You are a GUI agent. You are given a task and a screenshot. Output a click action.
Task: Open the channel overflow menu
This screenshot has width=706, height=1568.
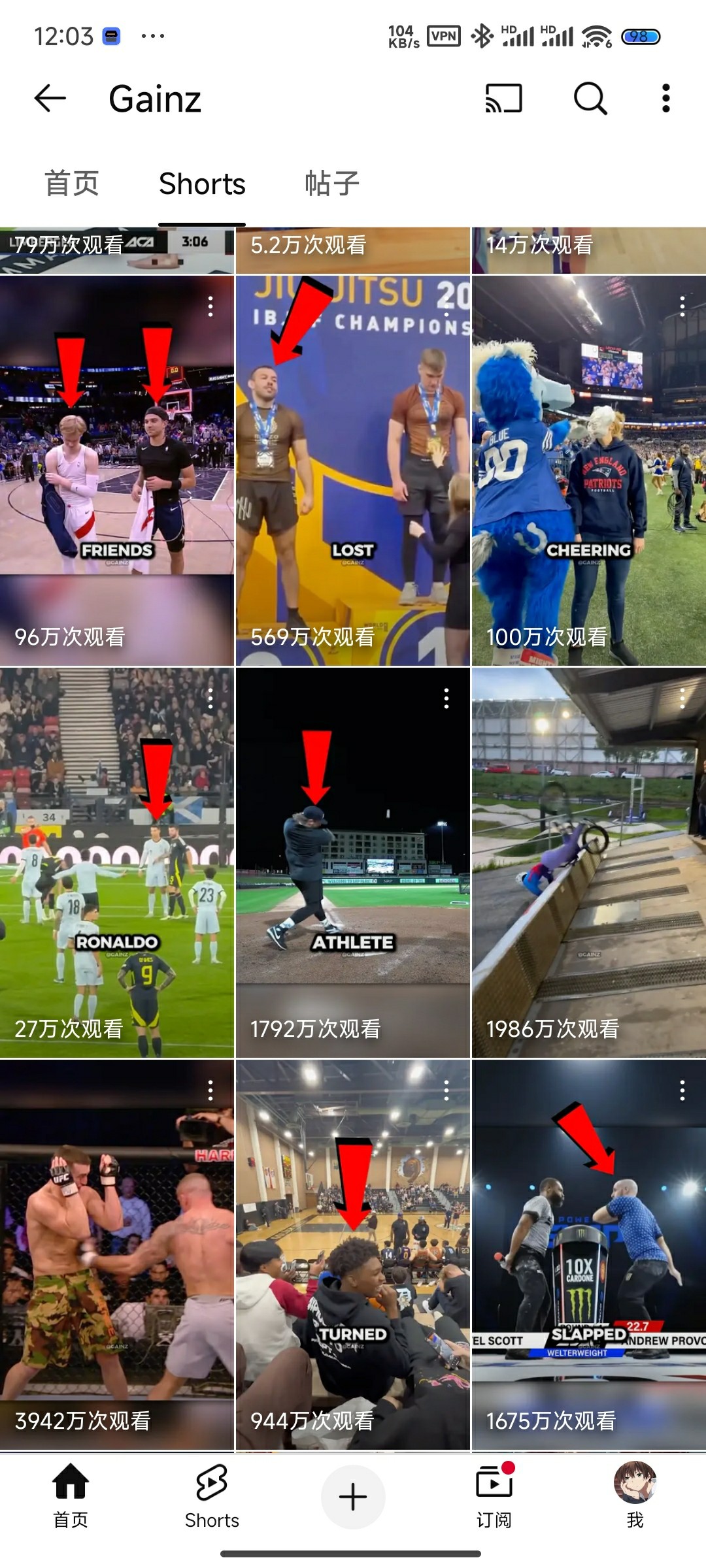tap(665, 99)
